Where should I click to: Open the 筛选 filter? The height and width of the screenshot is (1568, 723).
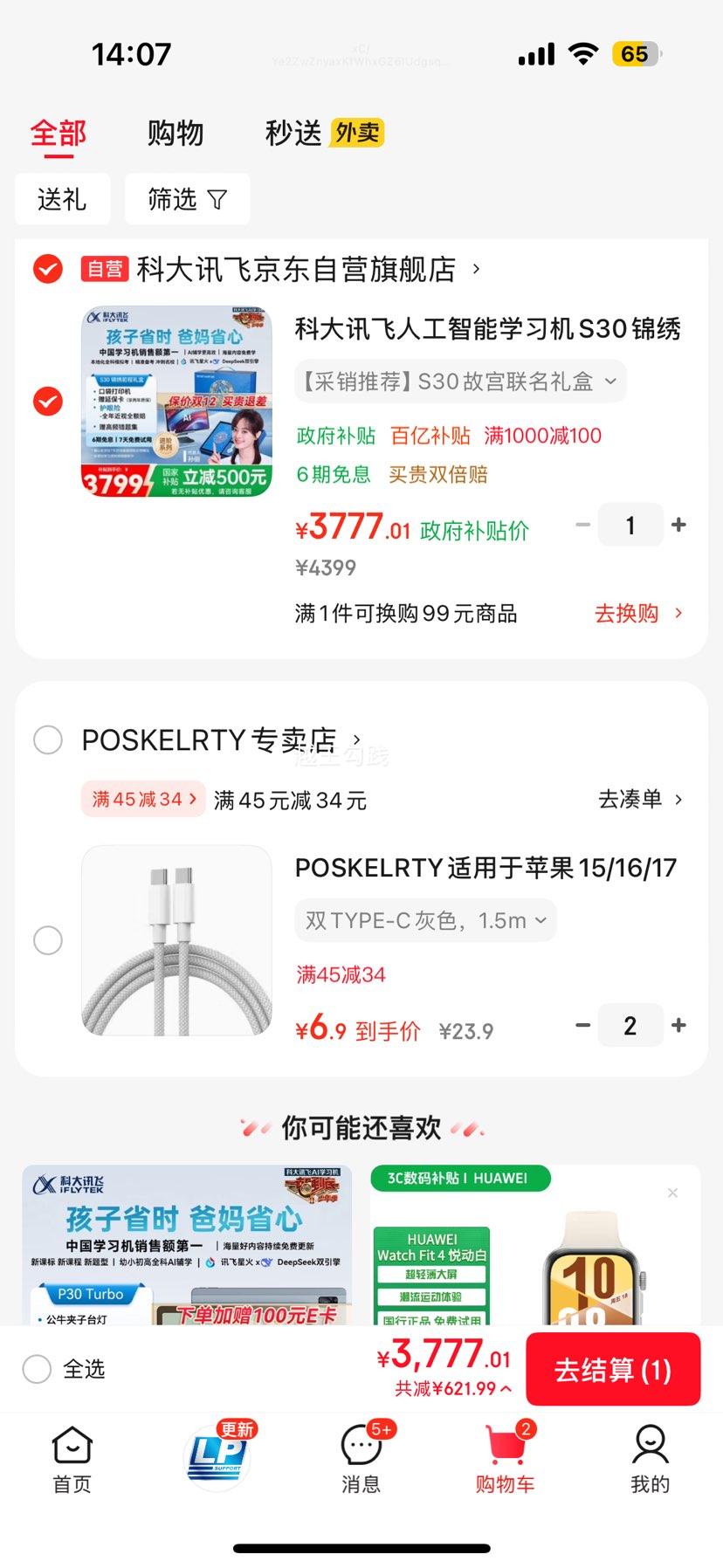pos(187,199)
